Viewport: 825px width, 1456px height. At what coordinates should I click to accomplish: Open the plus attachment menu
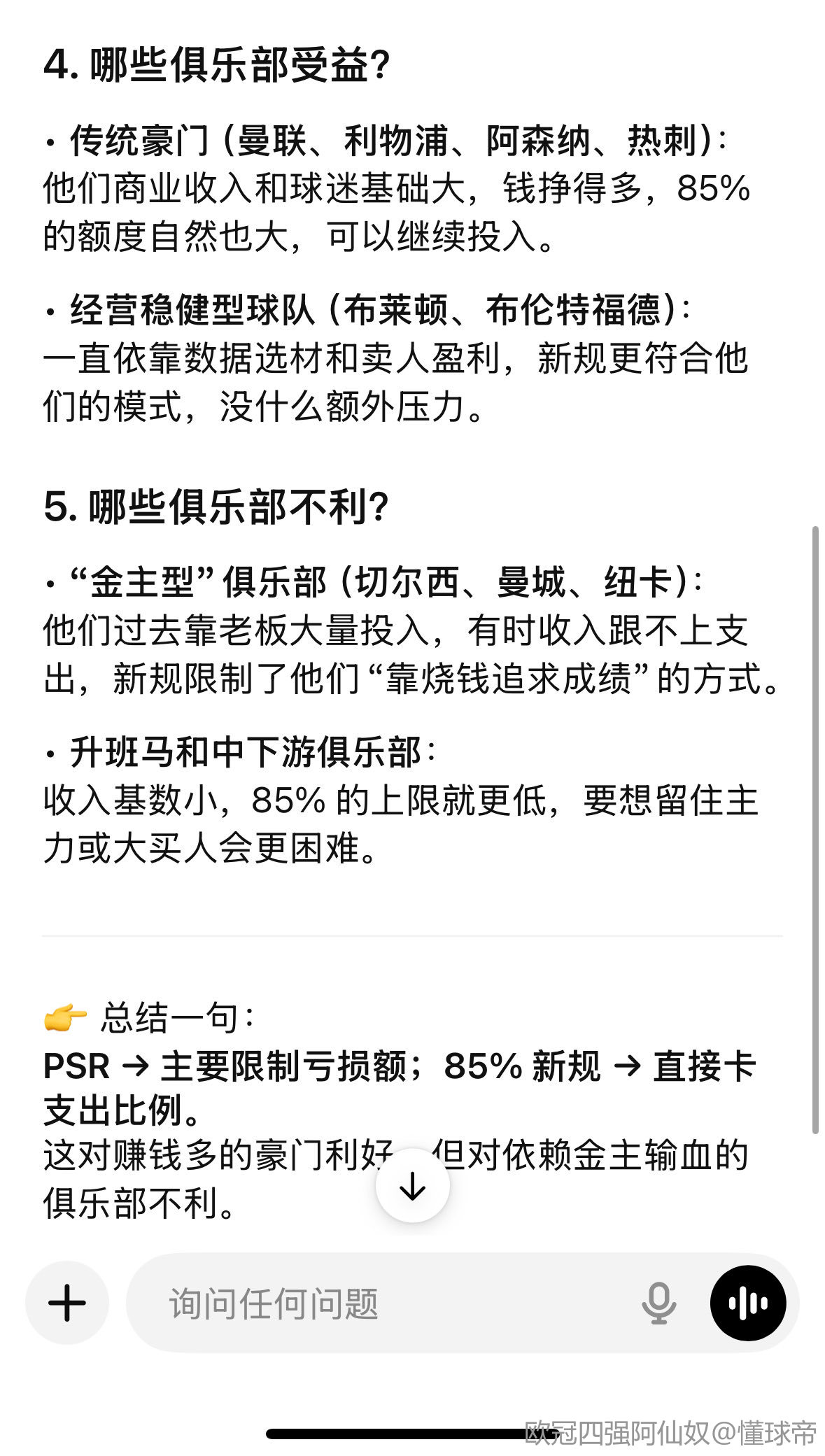coord(67,1303)
